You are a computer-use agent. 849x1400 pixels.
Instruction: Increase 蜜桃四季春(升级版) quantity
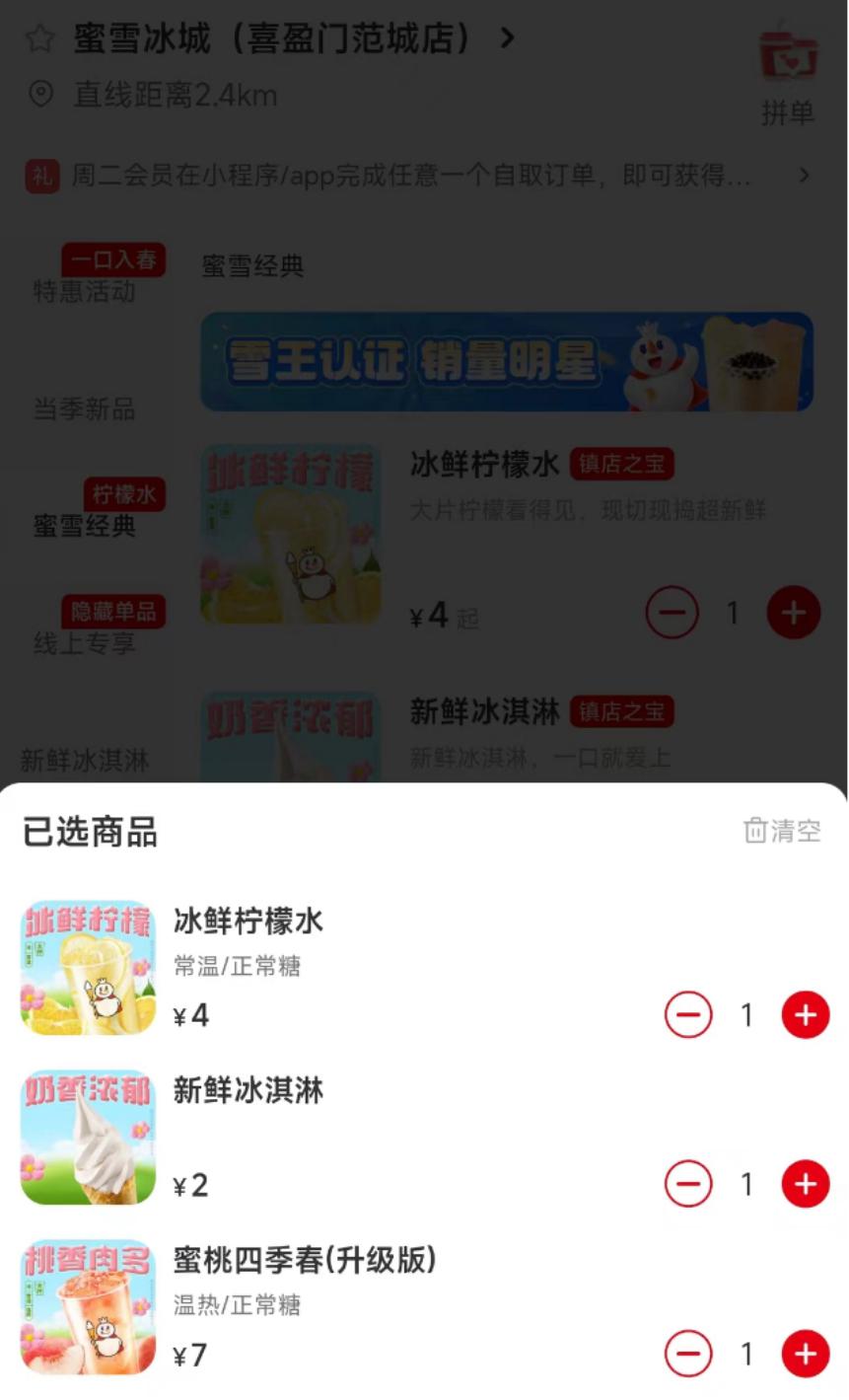tap(806, 1354)
